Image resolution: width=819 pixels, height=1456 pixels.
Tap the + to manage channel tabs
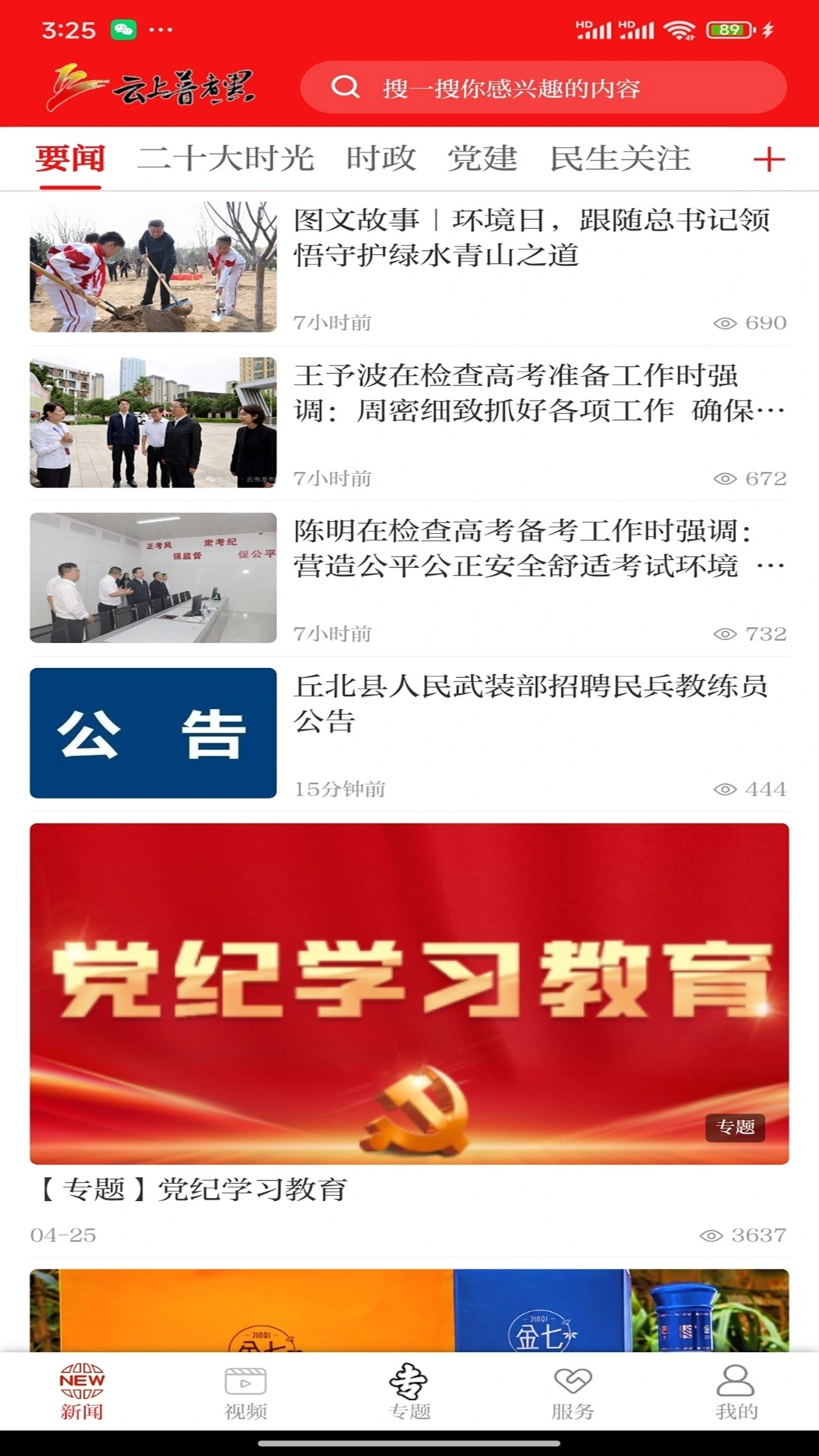click(x=768, y=159)
